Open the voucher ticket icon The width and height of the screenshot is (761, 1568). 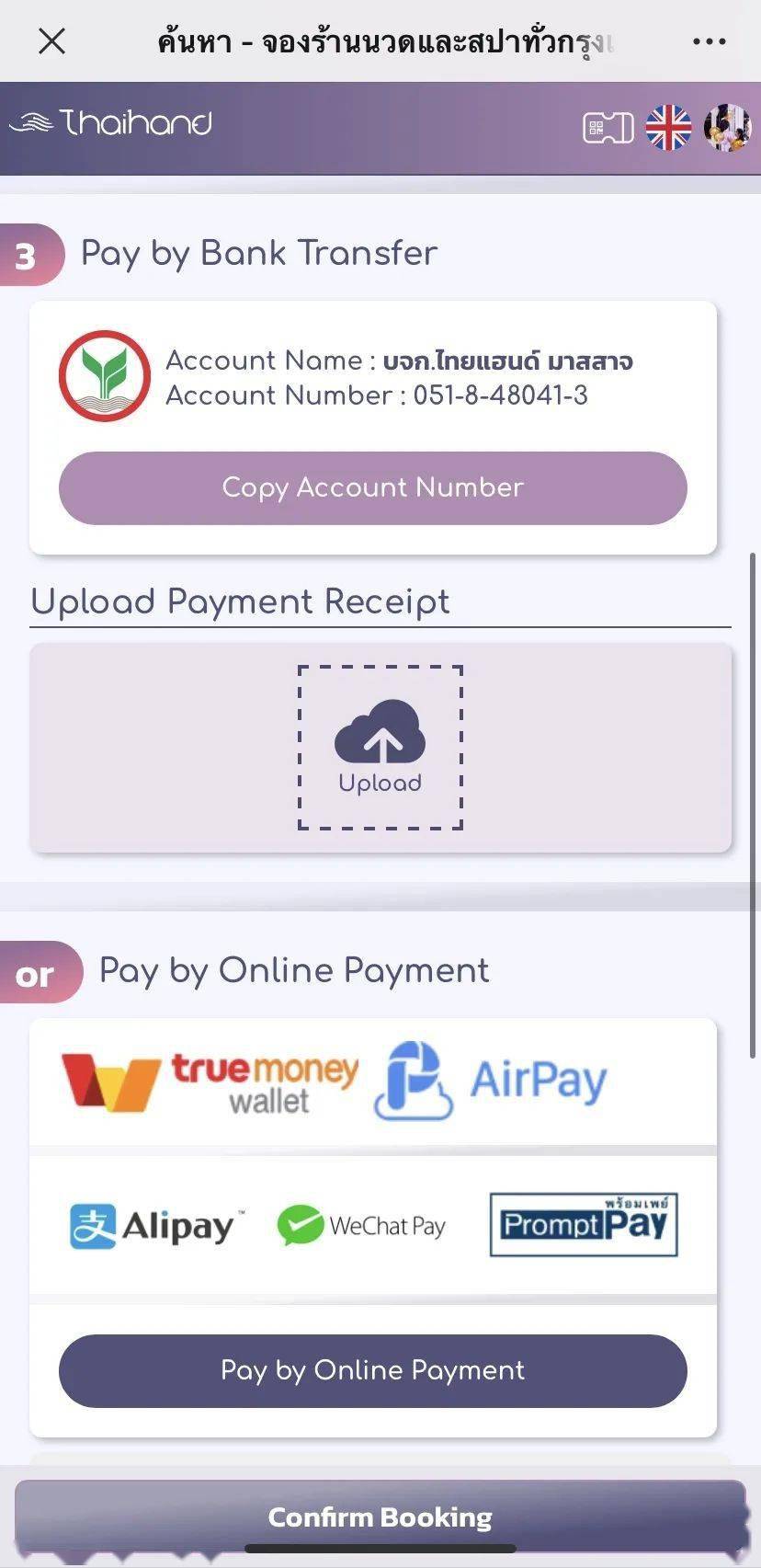[608, 127]
